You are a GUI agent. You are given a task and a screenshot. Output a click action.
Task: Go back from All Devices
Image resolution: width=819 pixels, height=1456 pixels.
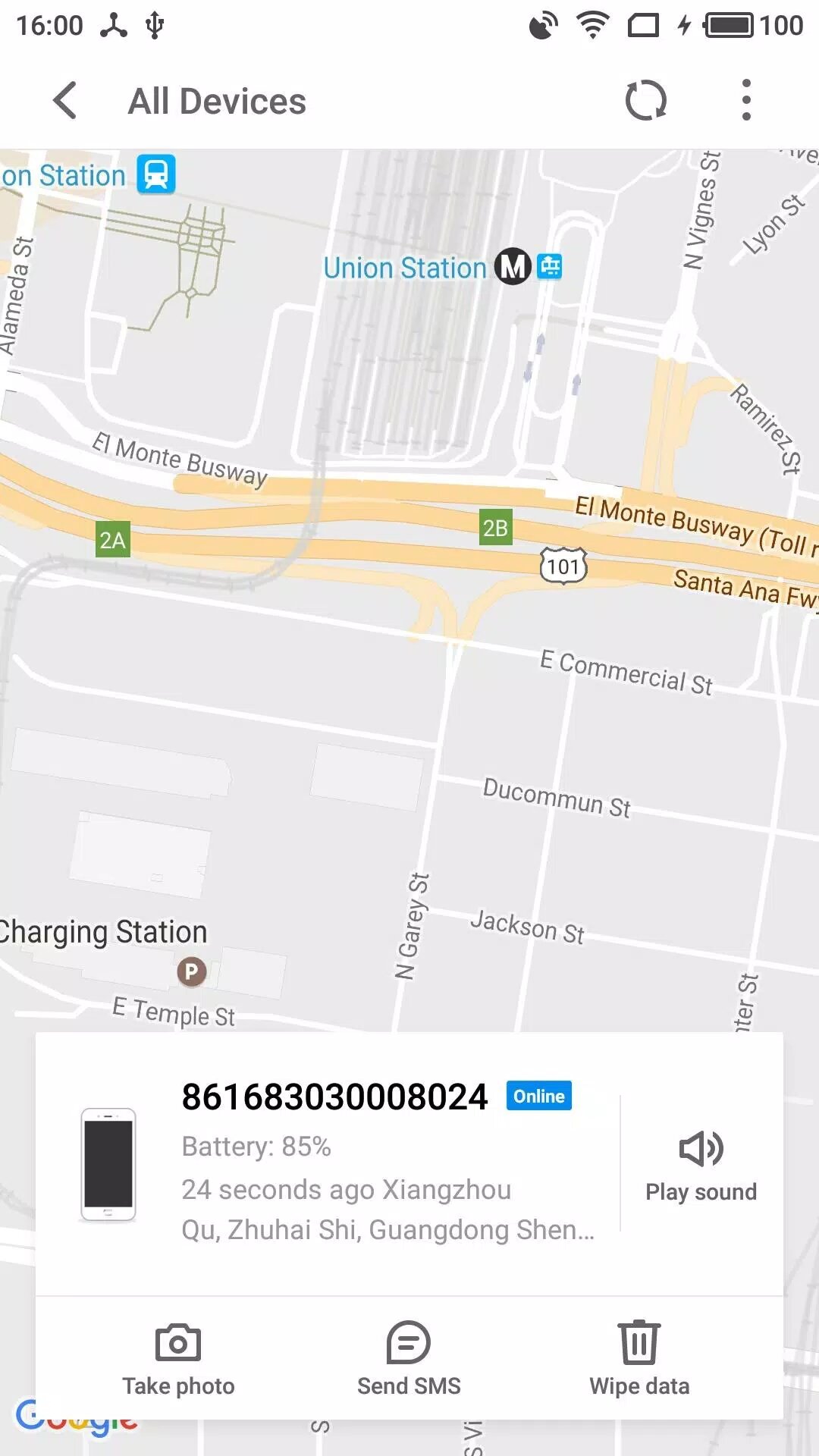click(65, 101)
